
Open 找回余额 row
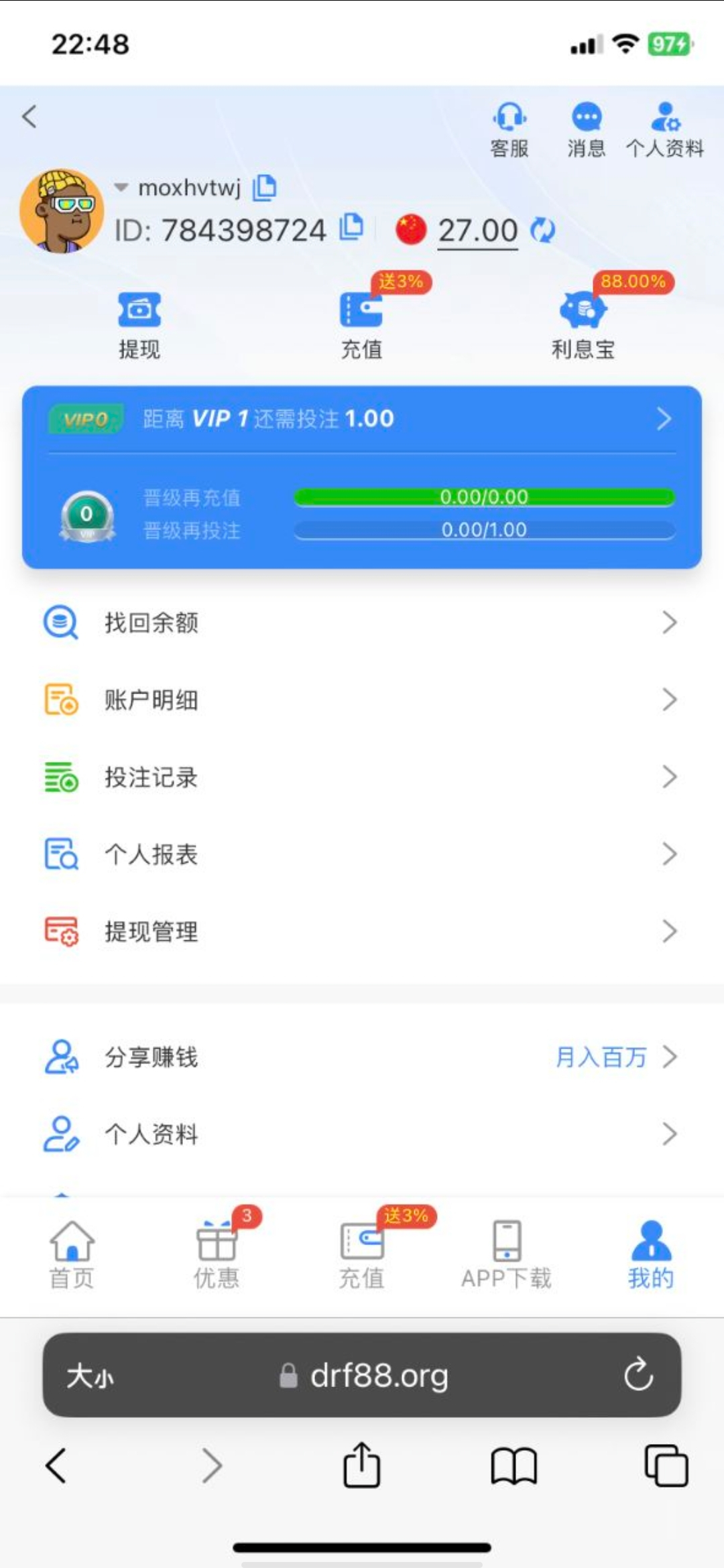tap(362, 623)
